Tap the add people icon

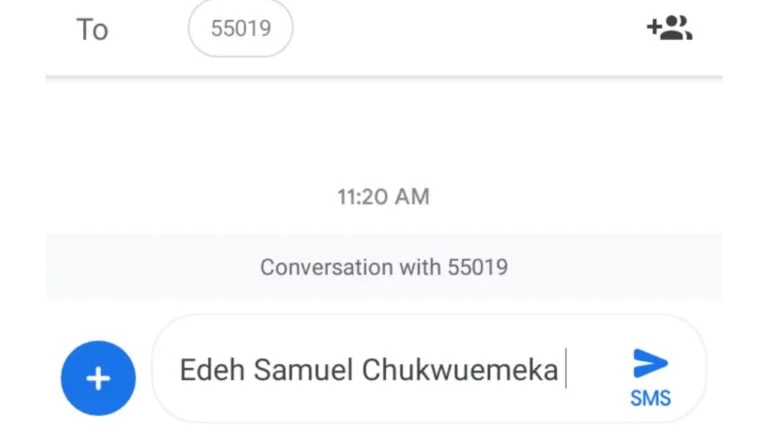[x=669, y=28]
